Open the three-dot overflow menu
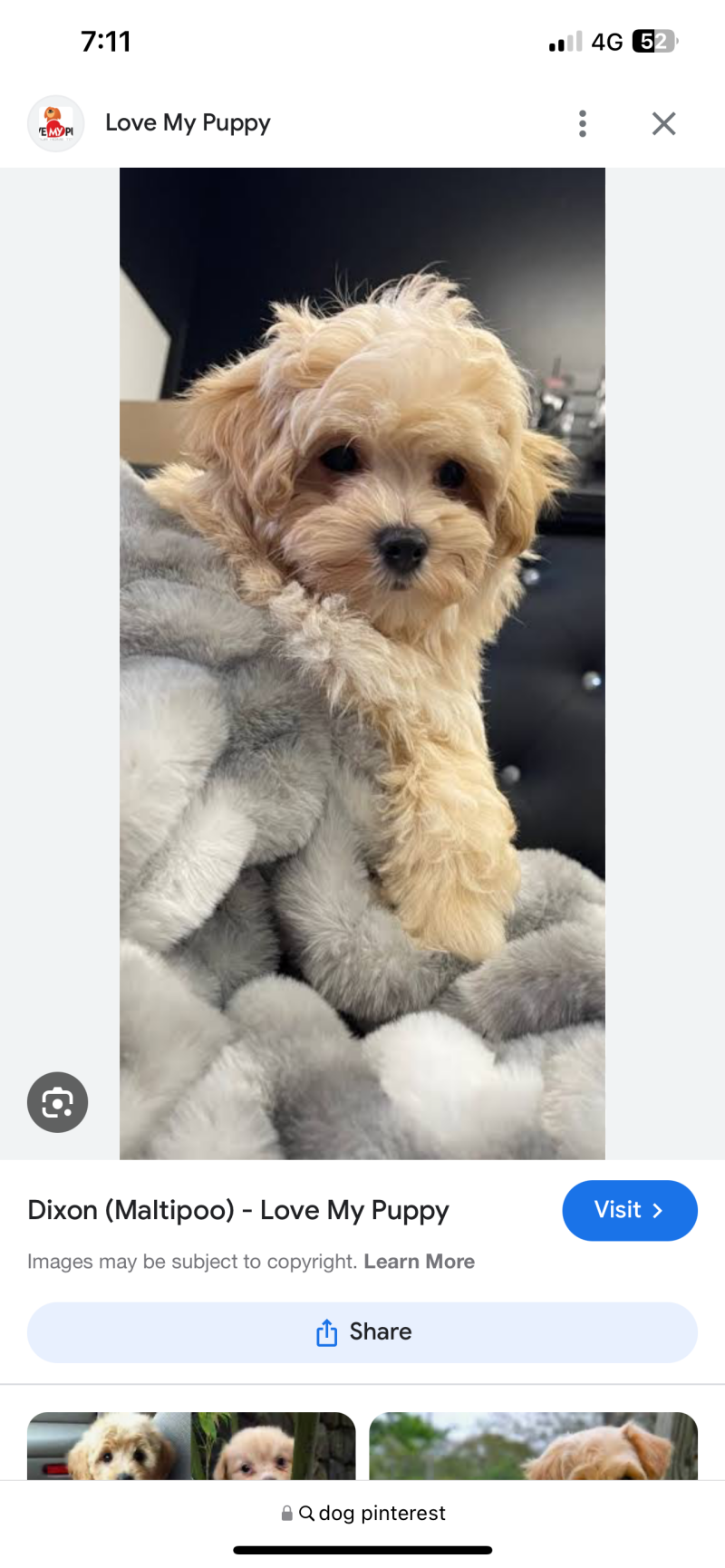Image resolution: width=725 pixels, height=1568 pixels. (583, 123)
